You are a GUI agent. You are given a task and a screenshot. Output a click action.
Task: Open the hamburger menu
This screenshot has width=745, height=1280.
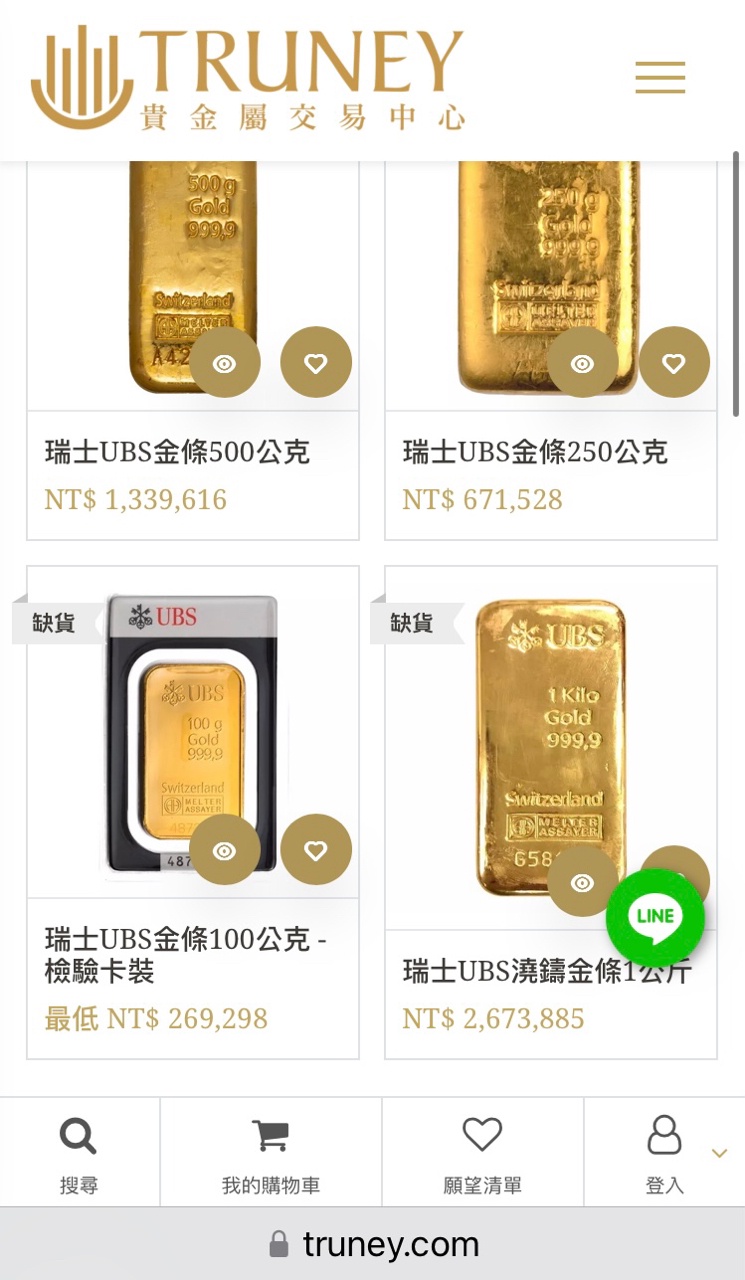click(x=660, y=77)
